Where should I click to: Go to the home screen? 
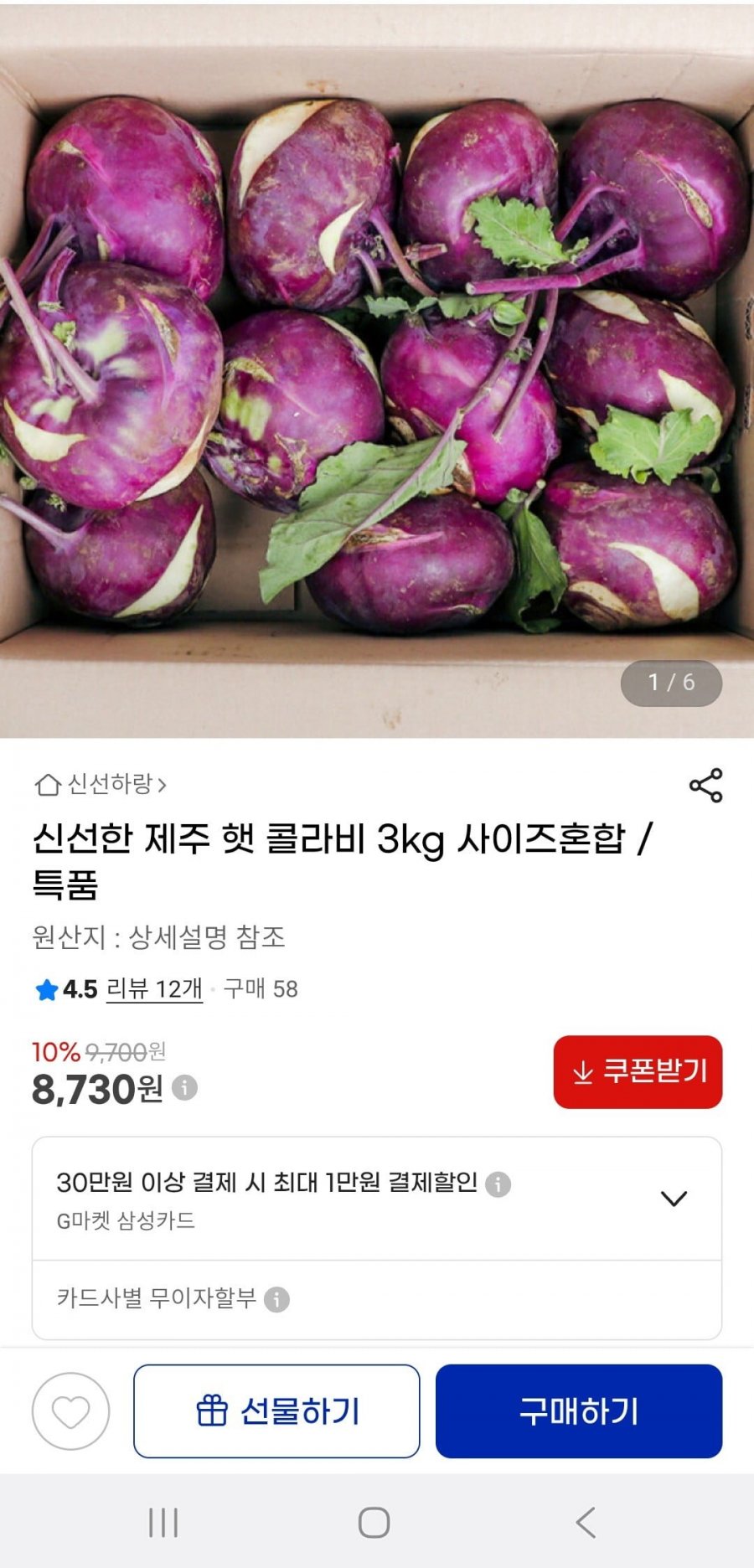(x=374, y=1523)
